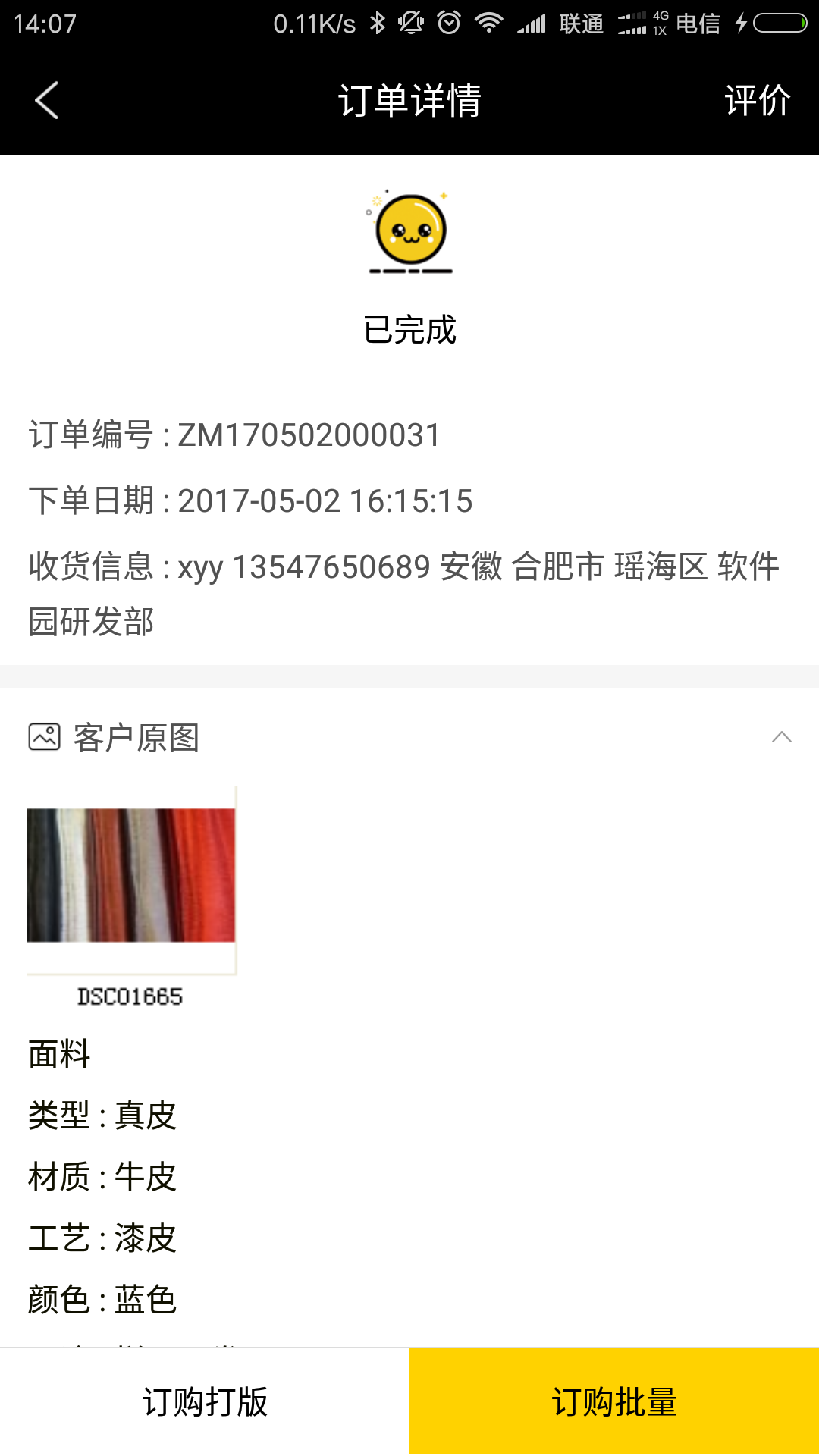Image resolution: width=819 pixels, height=1456 pixels.
Task: Open the DSC01665 fabric thumbnail
Action: point(130,877)
